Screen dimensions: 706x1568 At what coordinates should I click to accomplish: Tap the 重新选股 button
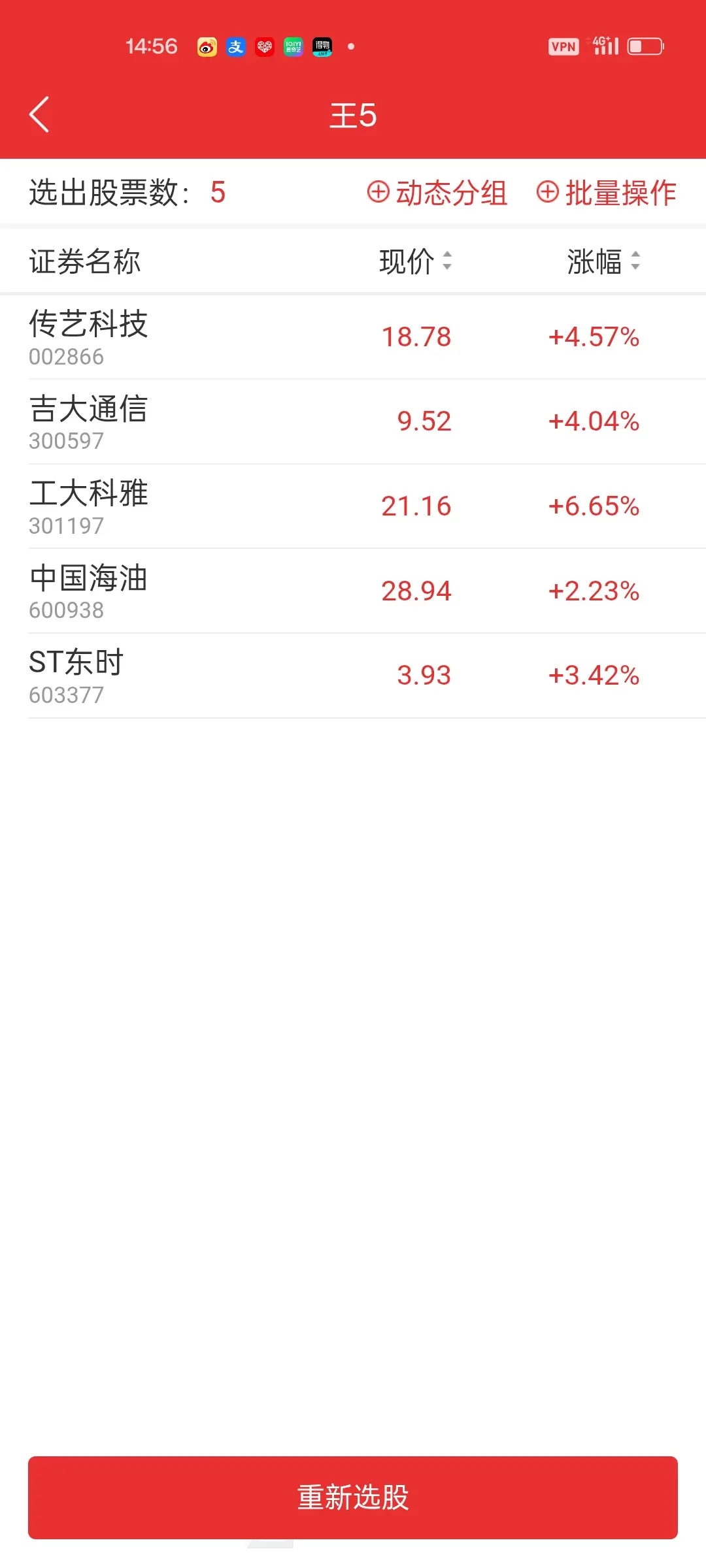pyautogui.click(x=353, y=1497)
